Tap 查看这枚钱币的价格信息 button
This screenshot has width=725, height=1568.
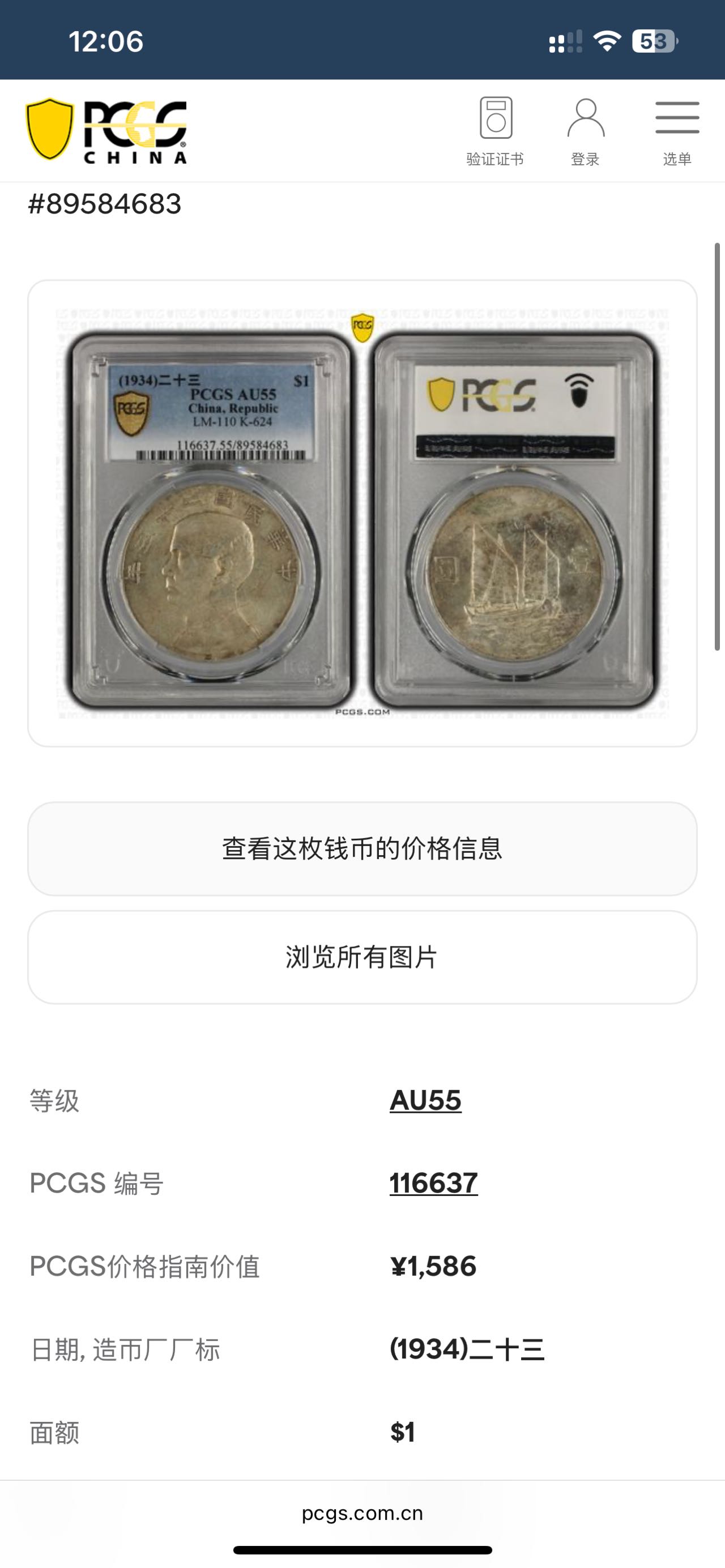(362, 848)
